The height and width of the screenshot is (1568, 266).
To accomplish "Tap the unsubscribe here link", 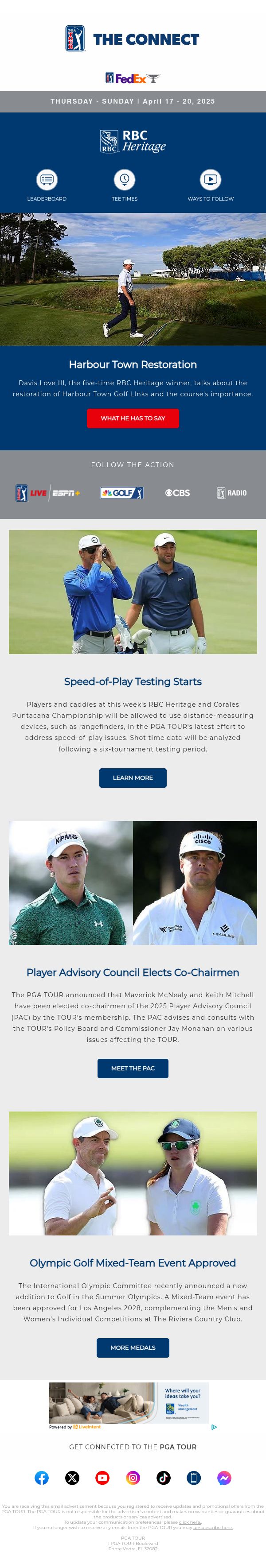I will point(213,1527).
